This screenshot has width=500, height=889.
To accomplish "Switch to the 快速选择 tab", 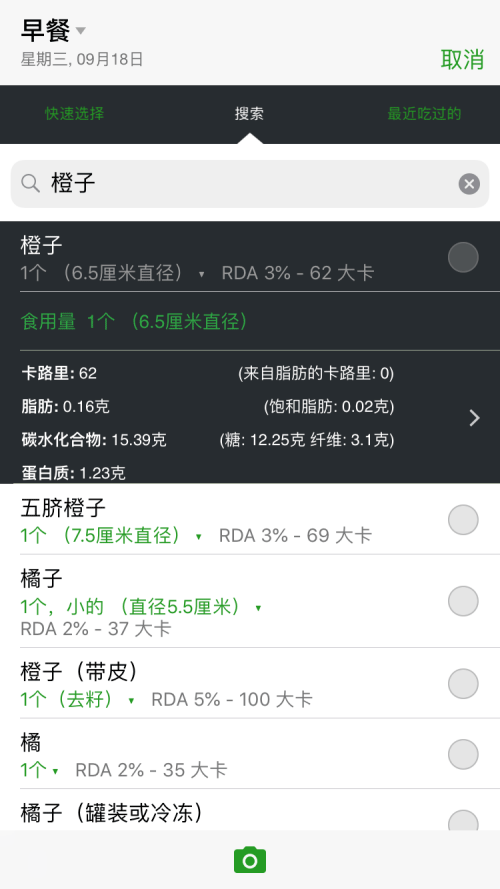I will click(75, 113).
